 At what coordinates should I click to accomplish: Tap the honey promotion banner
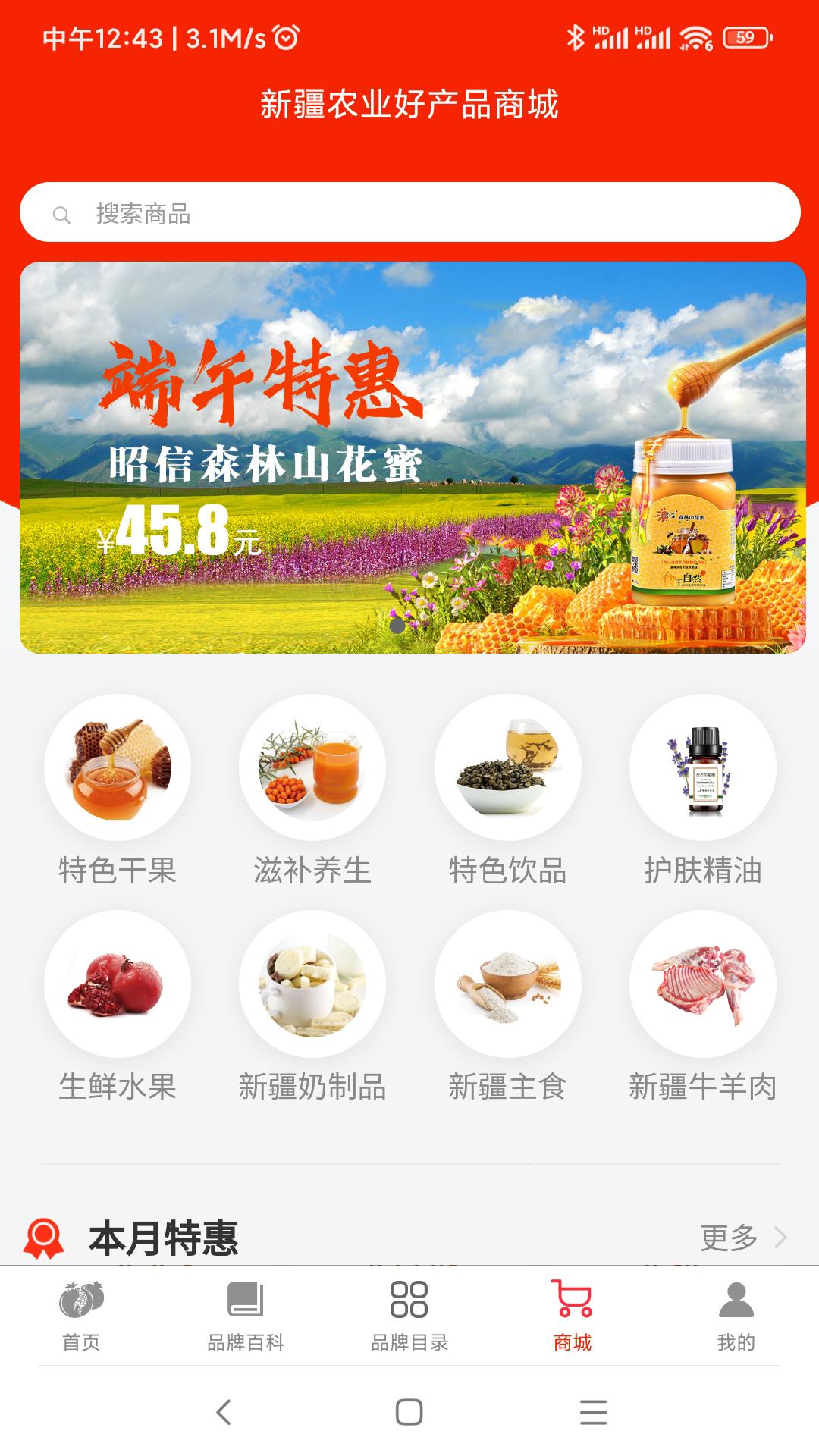click(x=409, y=455)
